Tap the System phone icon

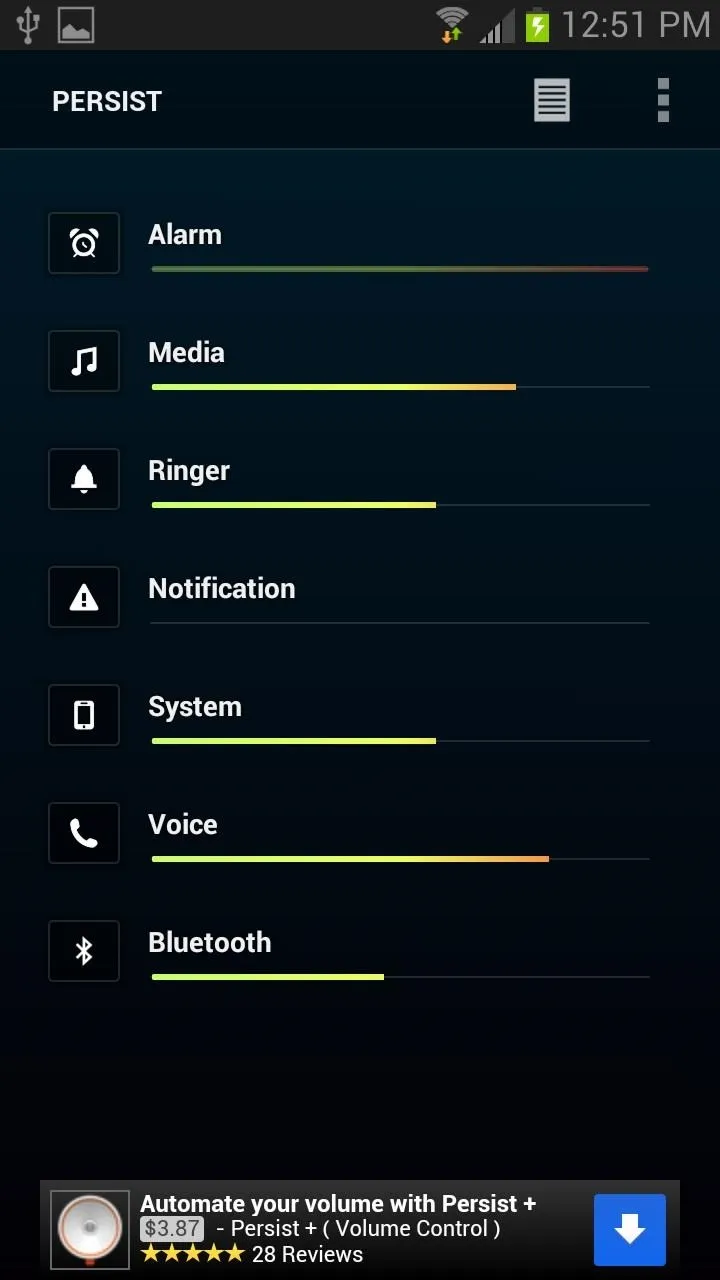[84, 715]
